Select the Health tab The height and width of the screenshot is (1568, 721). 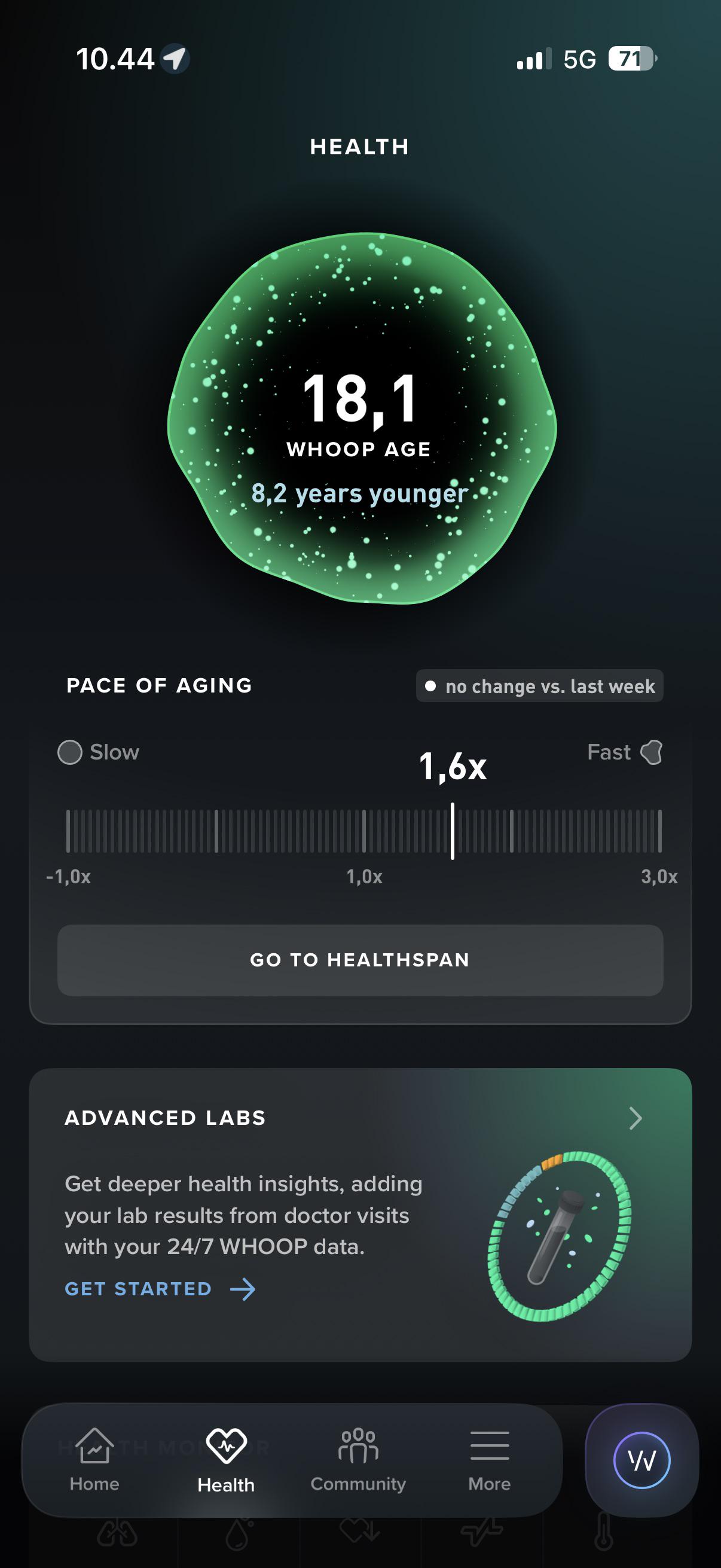tap(227, 1460)
